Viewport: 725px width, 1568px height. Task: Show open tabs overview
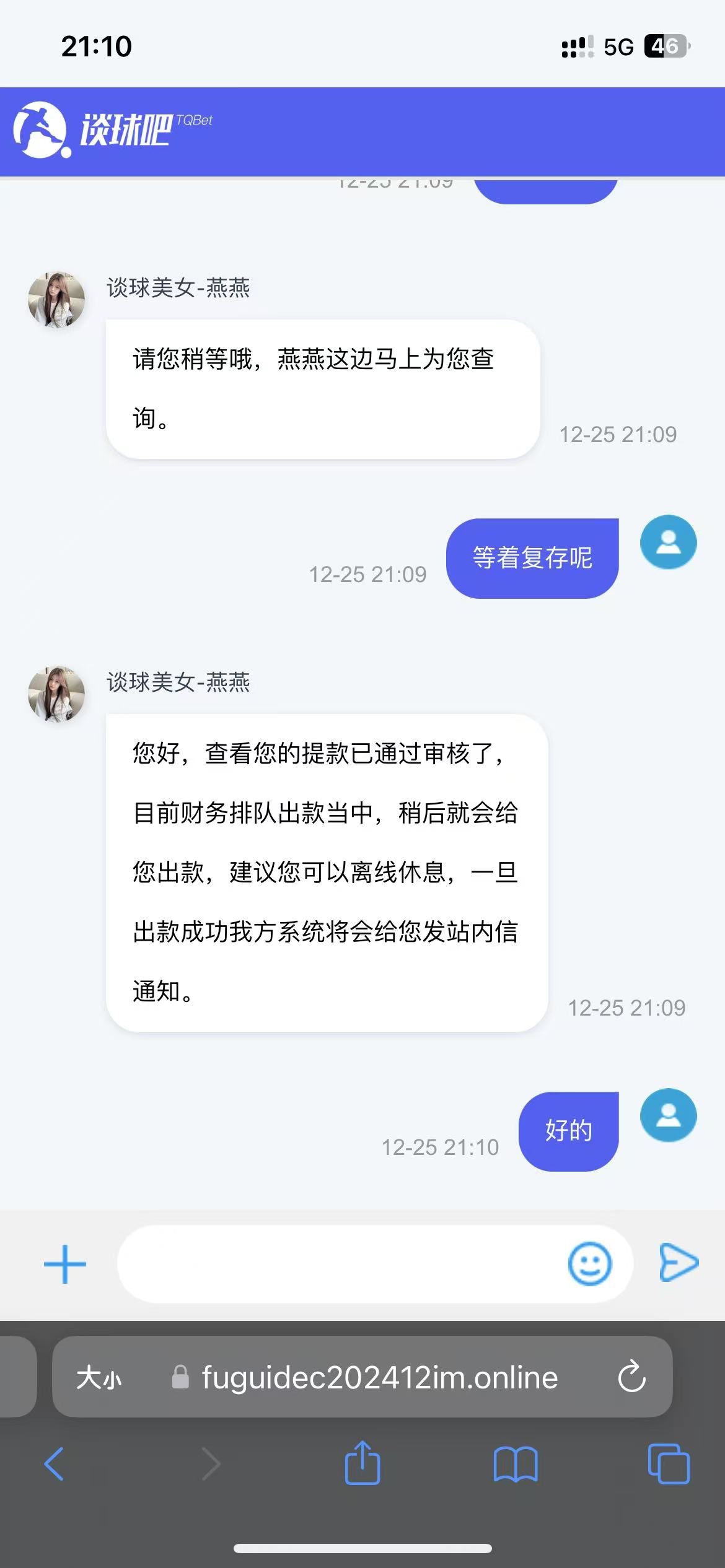click(668, 1464)
